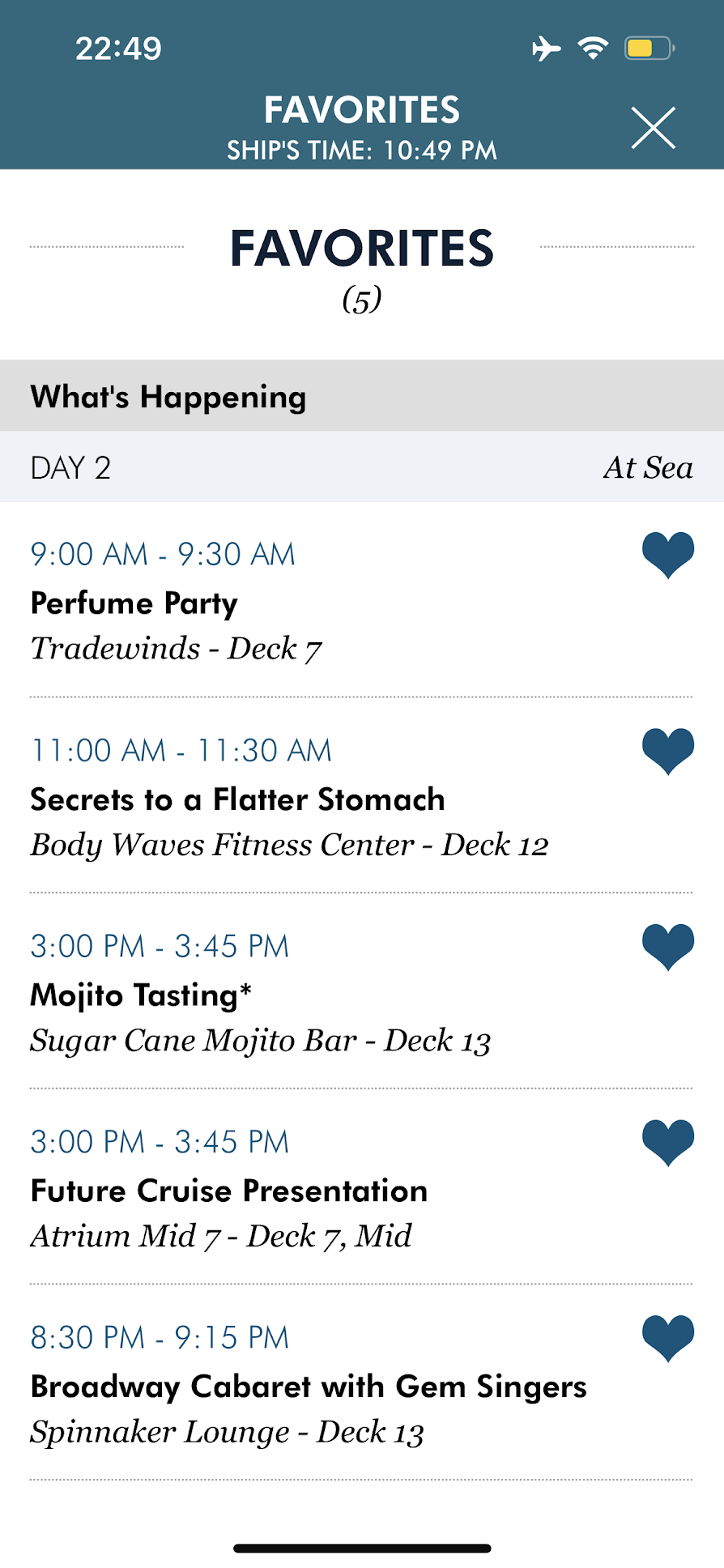Open Perfume Party event details
724x1568 pixels.
[134, 603]
